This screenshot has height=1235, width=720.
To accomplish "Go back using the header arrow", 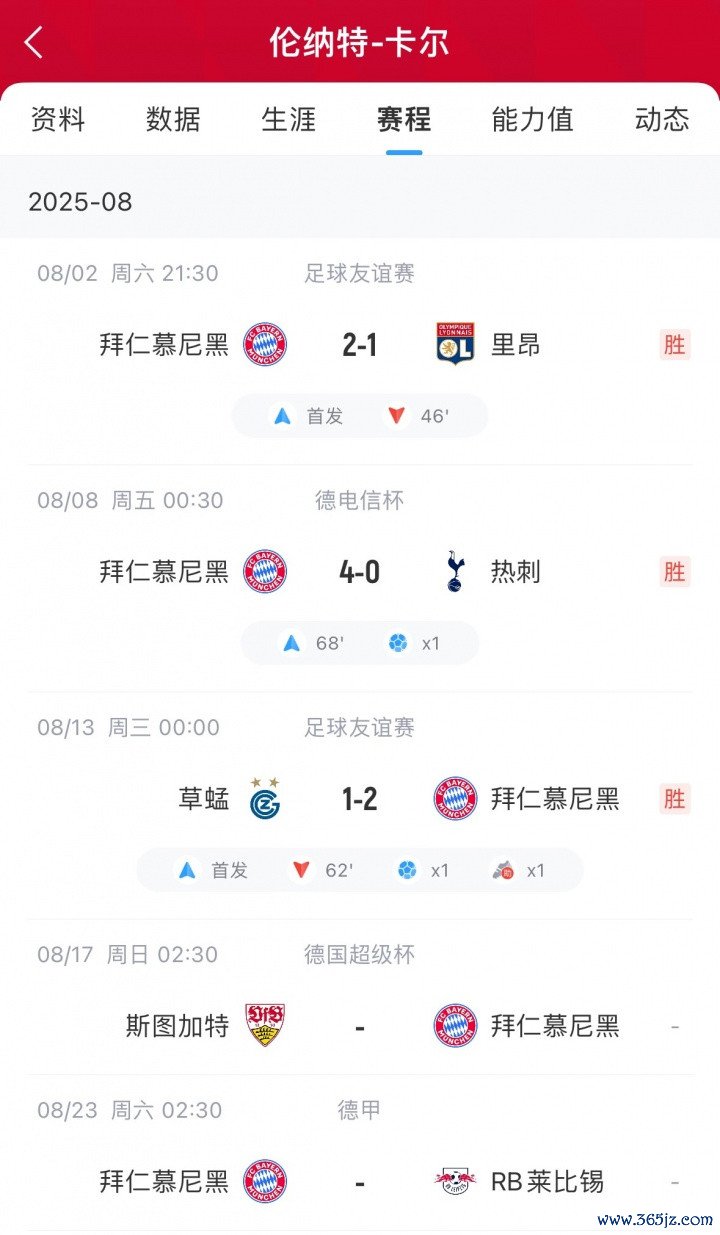I will coord(34,42).
